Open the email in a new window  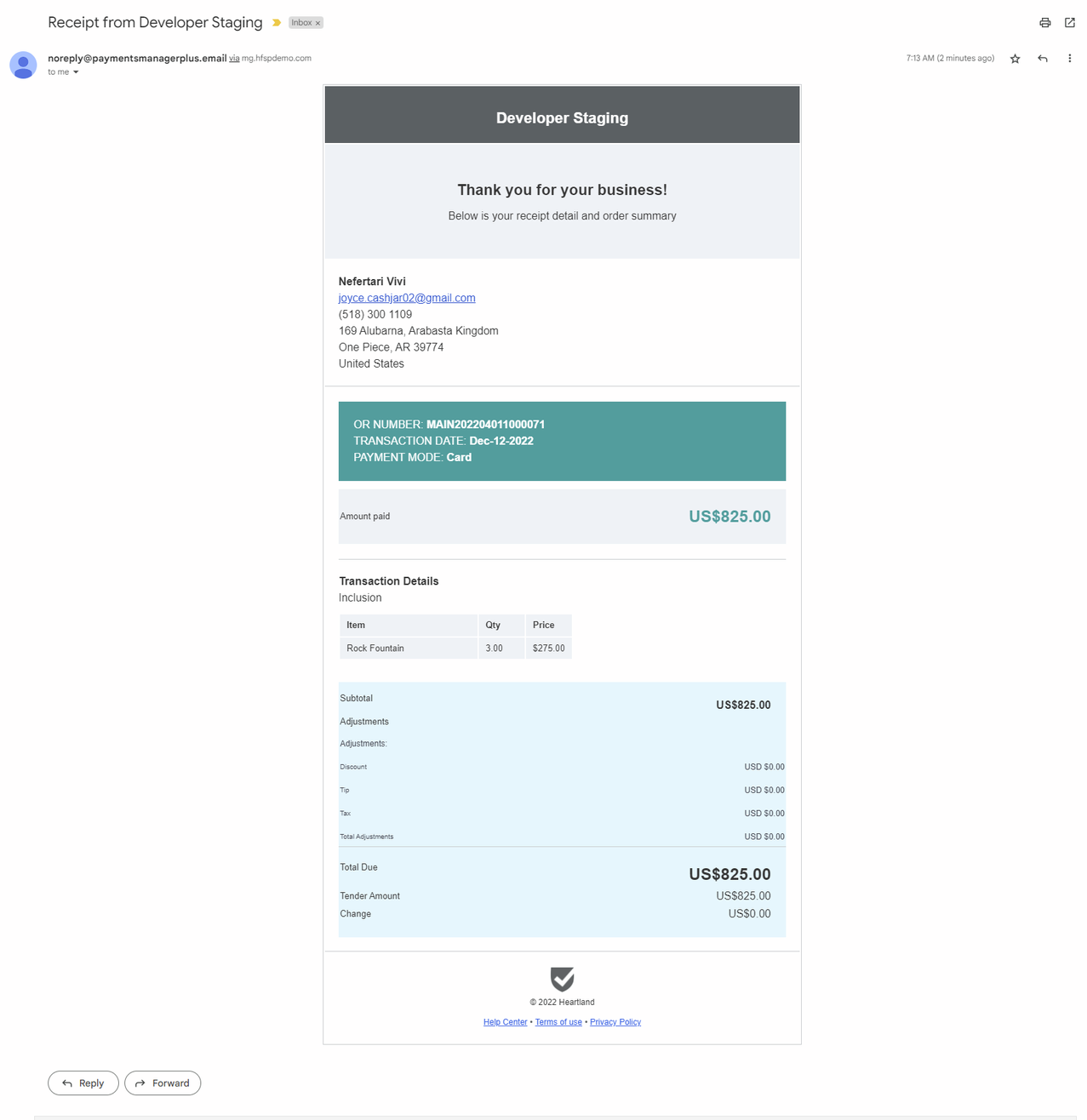tap(1069, 23)
